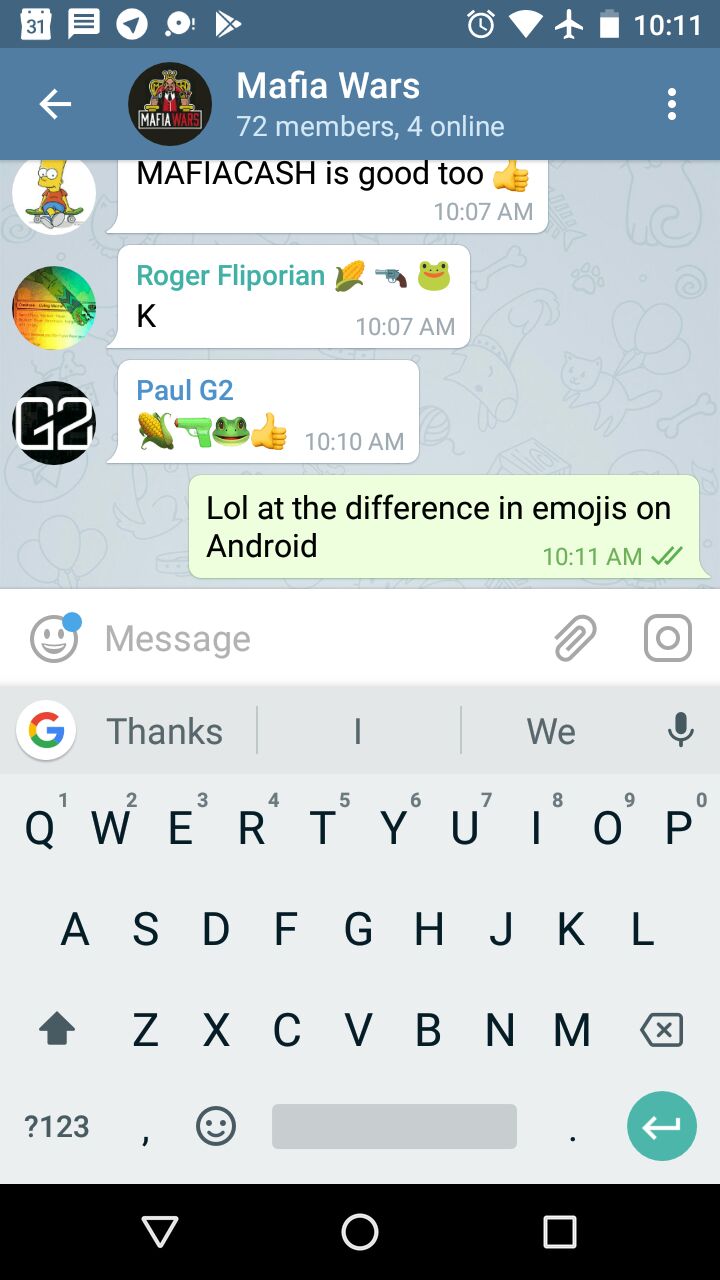Start voice input with the microphone
The height and width of the screenshot is (1280, 720).
click(x=681, y=730)
